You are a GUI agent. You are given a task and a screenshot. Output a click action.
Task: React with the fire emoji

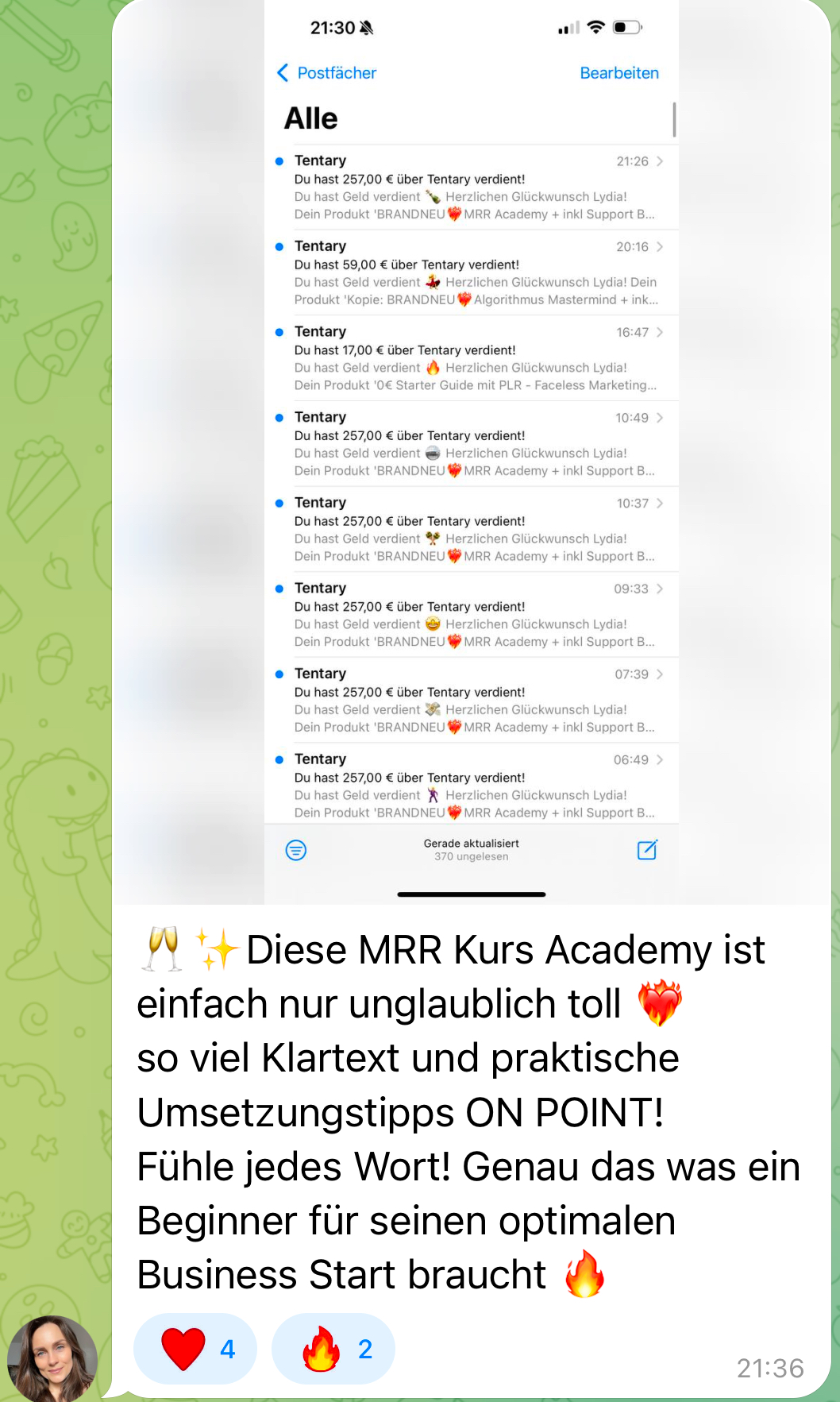coord(333,1349)
